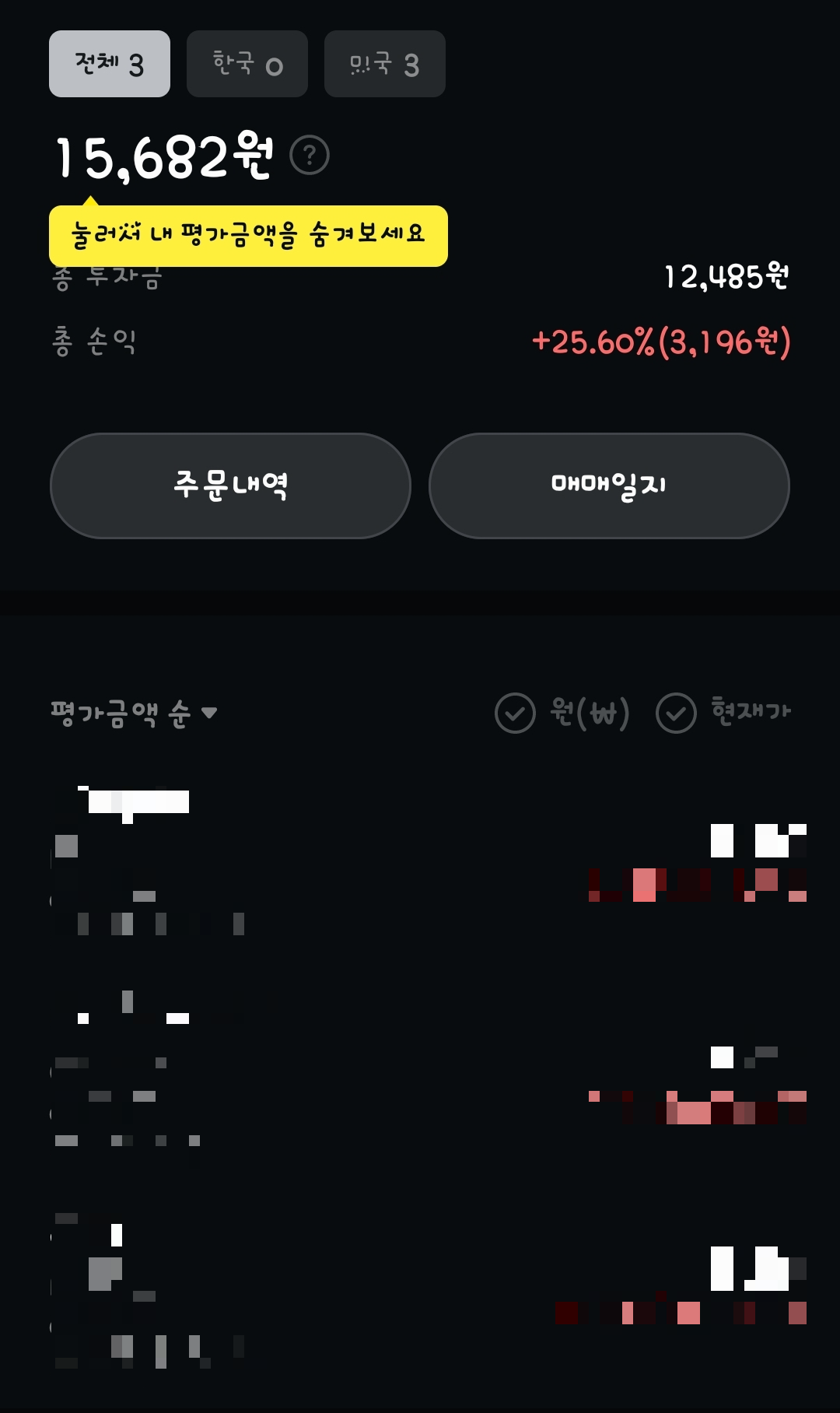840x1413 pixels.
Task: Open the 매매일지 trading journal button
Action: coord(609,485)
